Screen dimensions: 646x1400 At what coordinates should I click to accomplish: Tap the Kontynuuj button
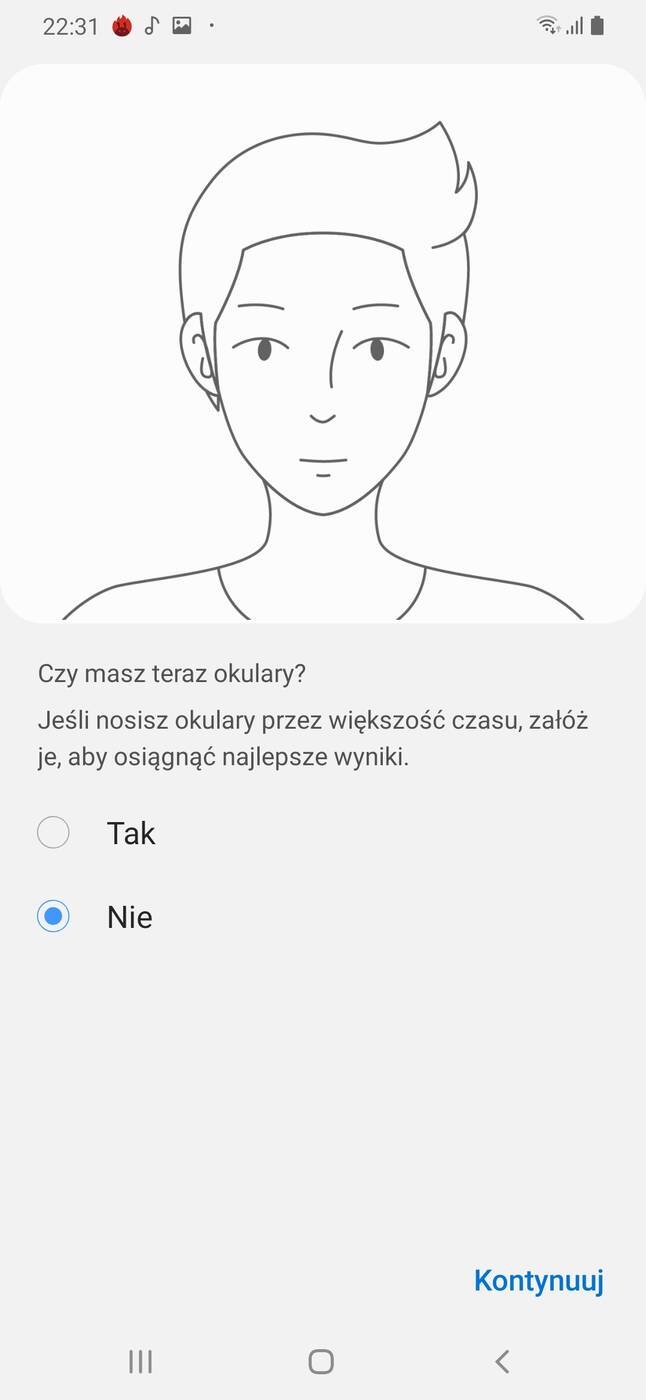tap(538, 1280)
